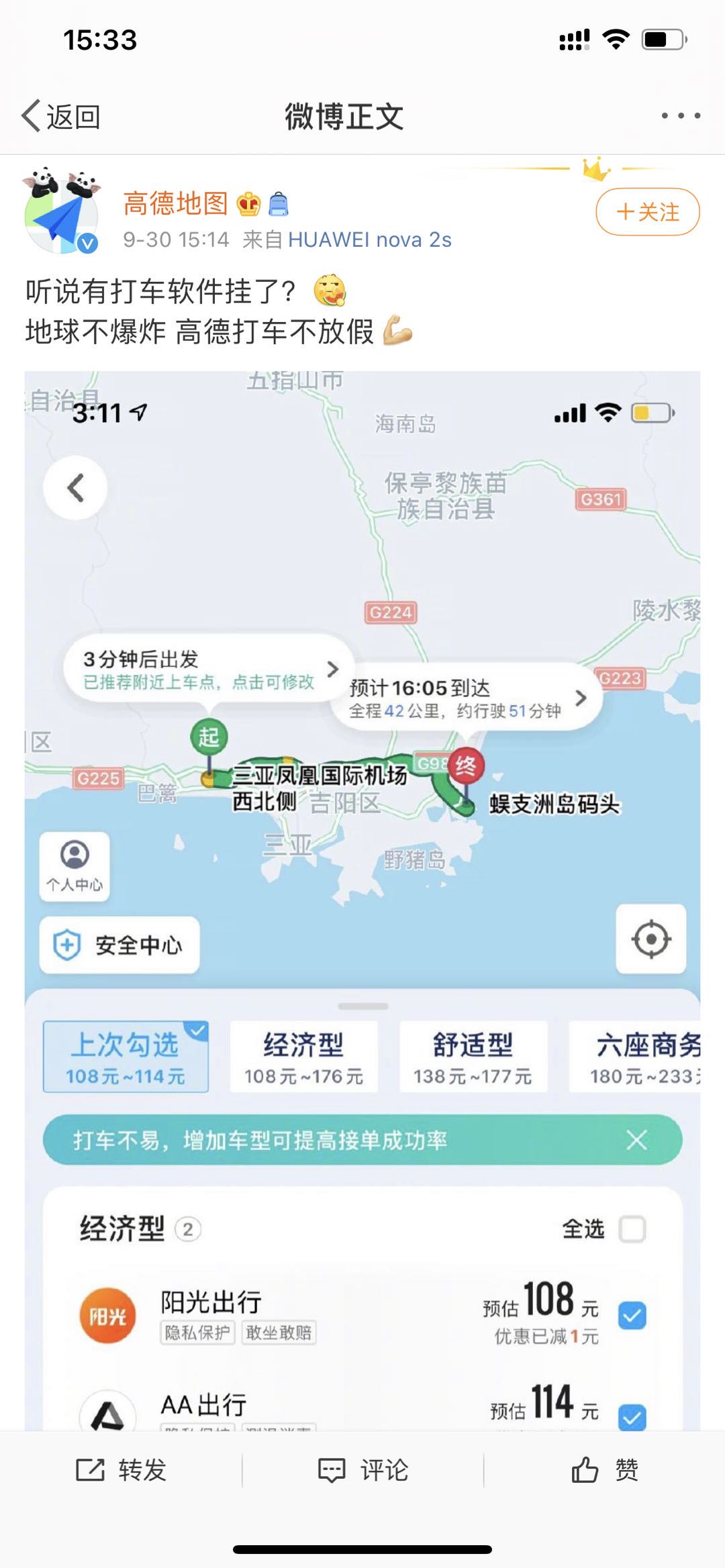Screen dimensions: 725x1568
Task: Open the HUAWEI nova 2s source link
Action: click(x=369, y=240)
